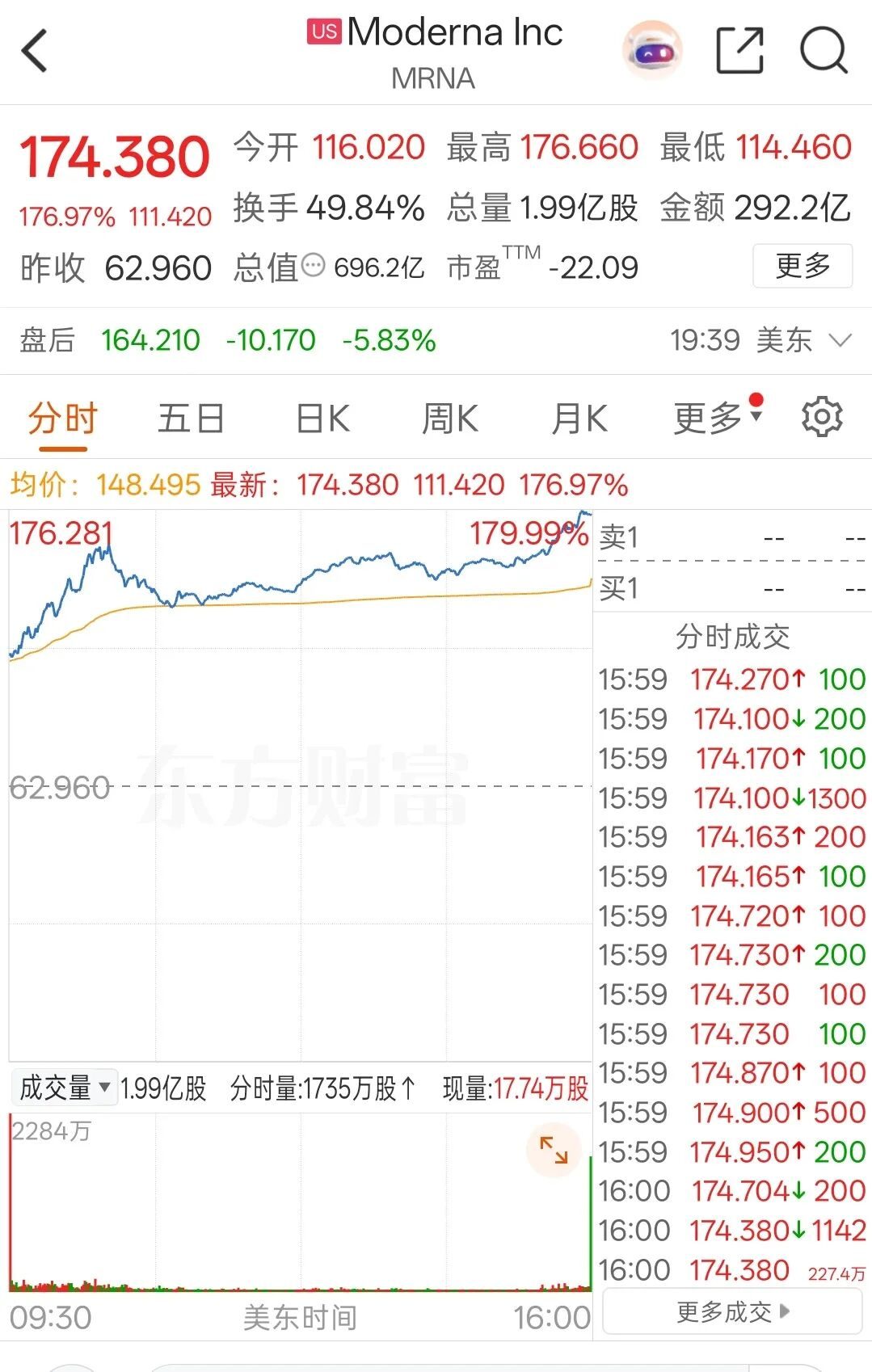Open the robot assistant icon
872x1372 pixels.
coord(652,51)
